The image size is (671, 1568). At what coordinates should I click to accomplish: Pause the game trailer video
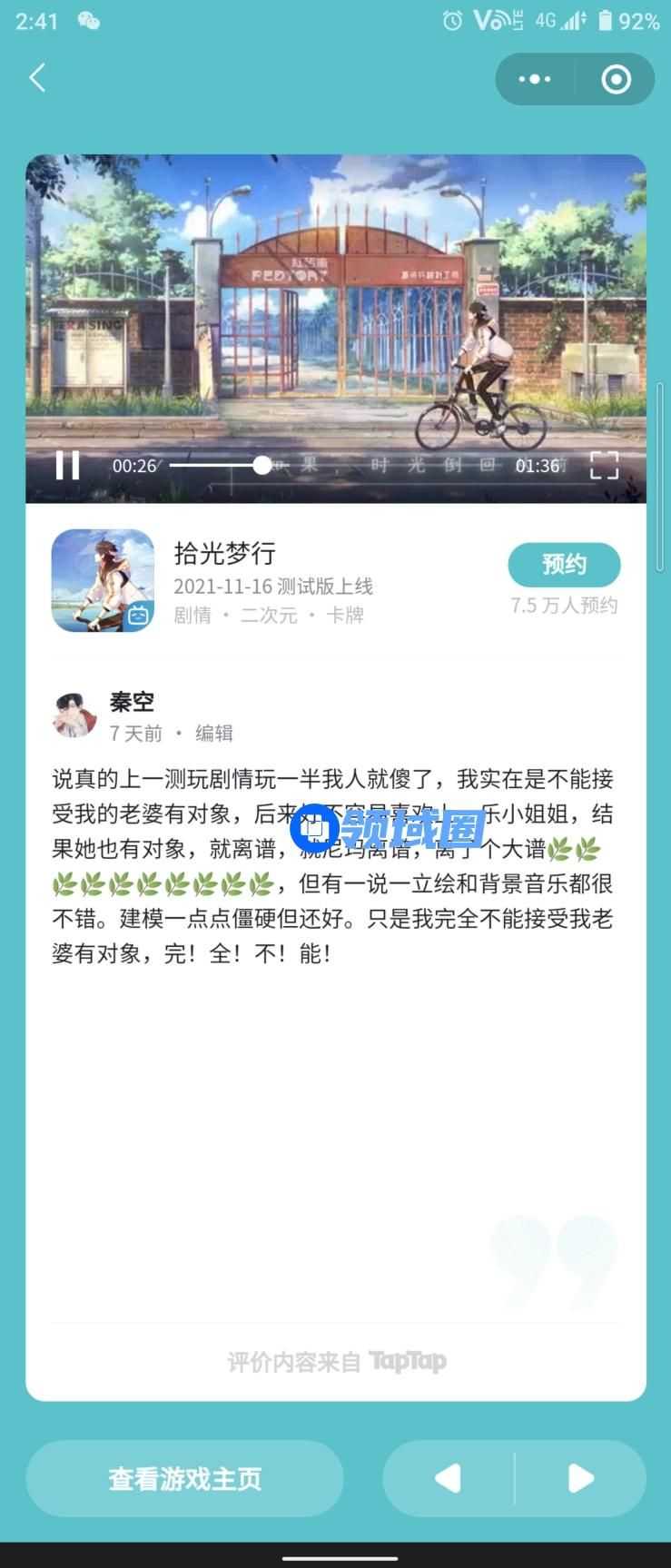coord(67,465)
